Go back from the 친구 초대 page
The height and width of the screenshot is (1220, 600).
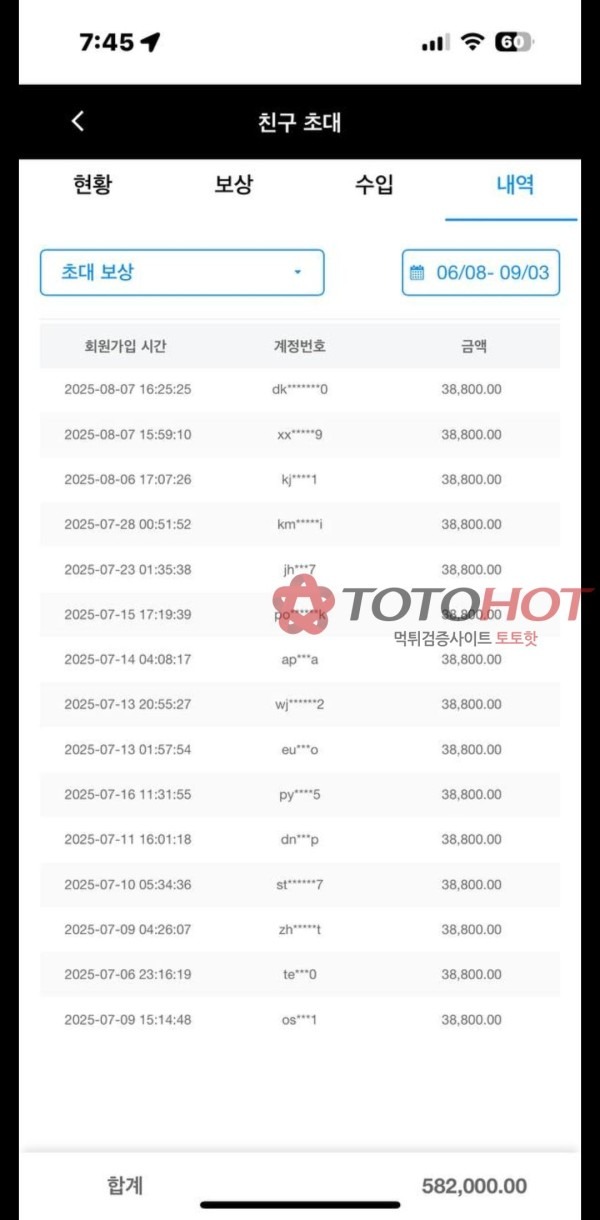78,122
